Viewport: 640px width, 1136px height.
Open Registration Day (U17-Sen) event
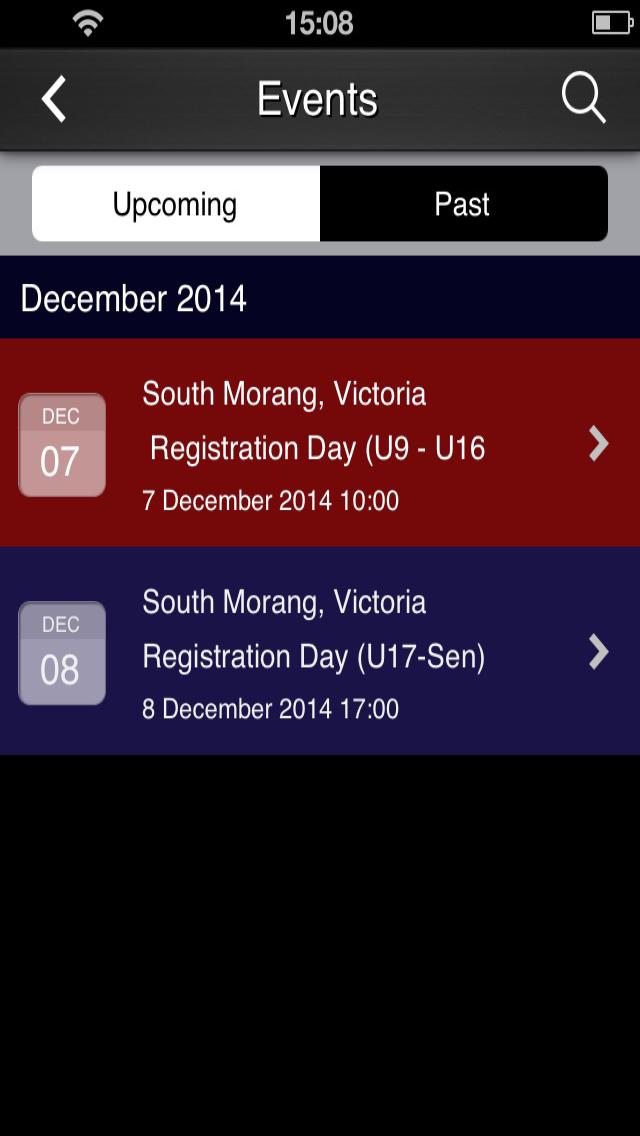(x=320, y=651)
